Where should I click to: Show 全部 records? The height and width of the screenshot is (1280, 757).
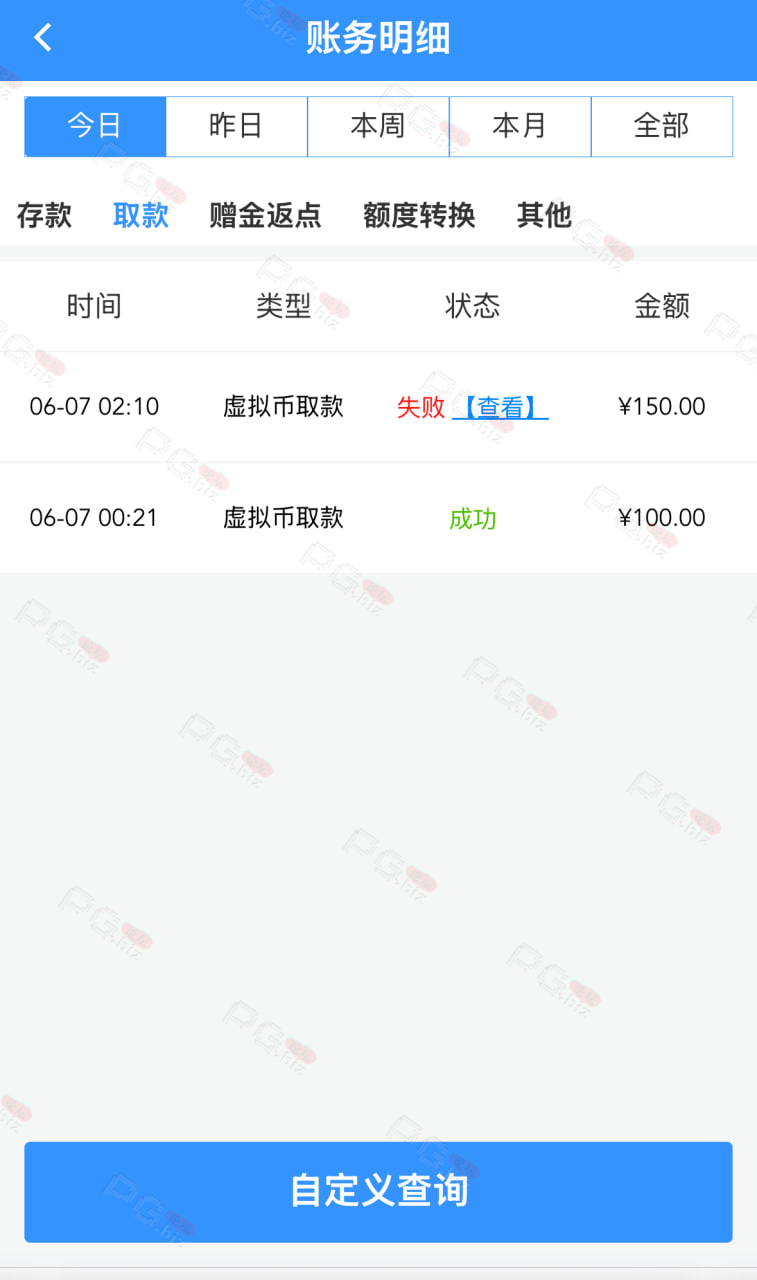point(662,127)
